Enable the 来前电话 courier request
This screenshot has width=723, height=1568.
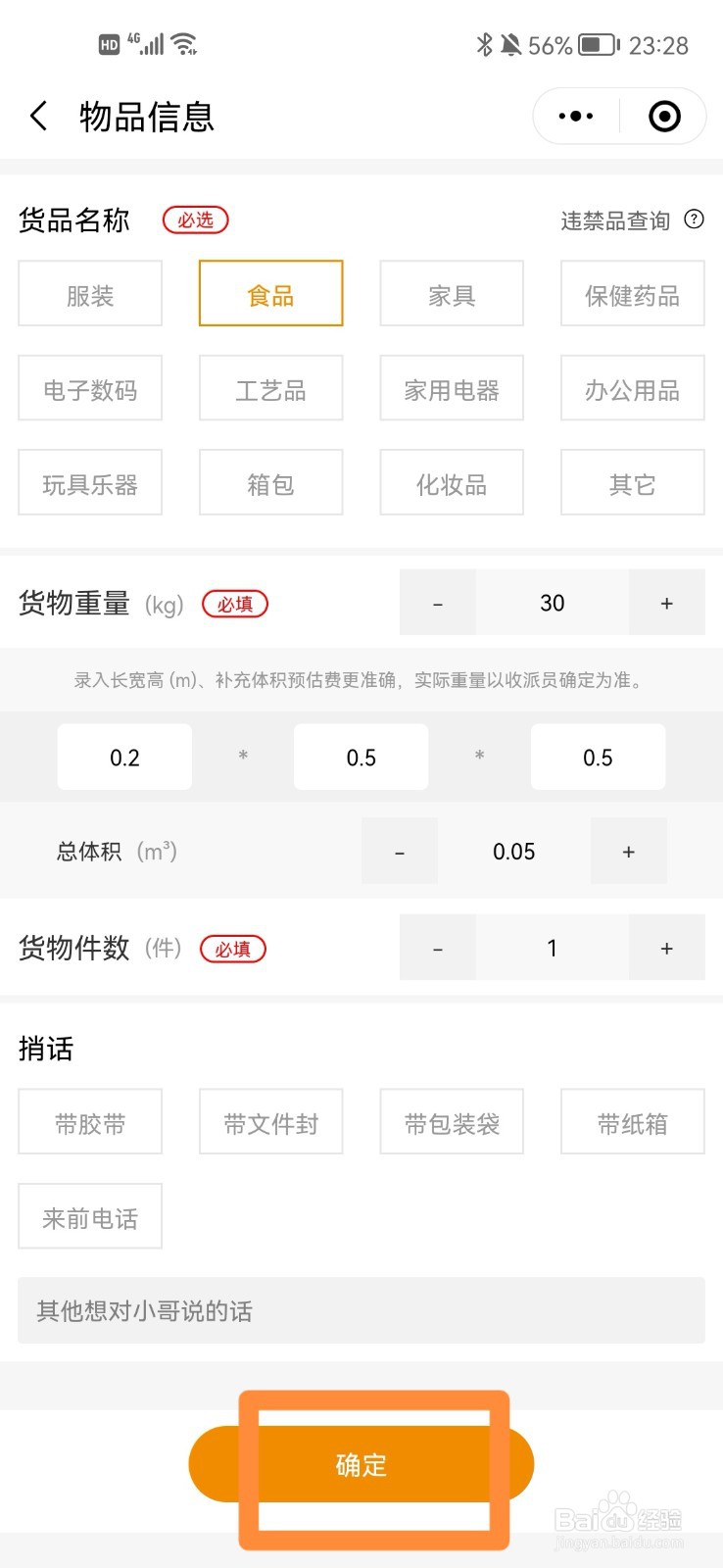click(90, 1216)
